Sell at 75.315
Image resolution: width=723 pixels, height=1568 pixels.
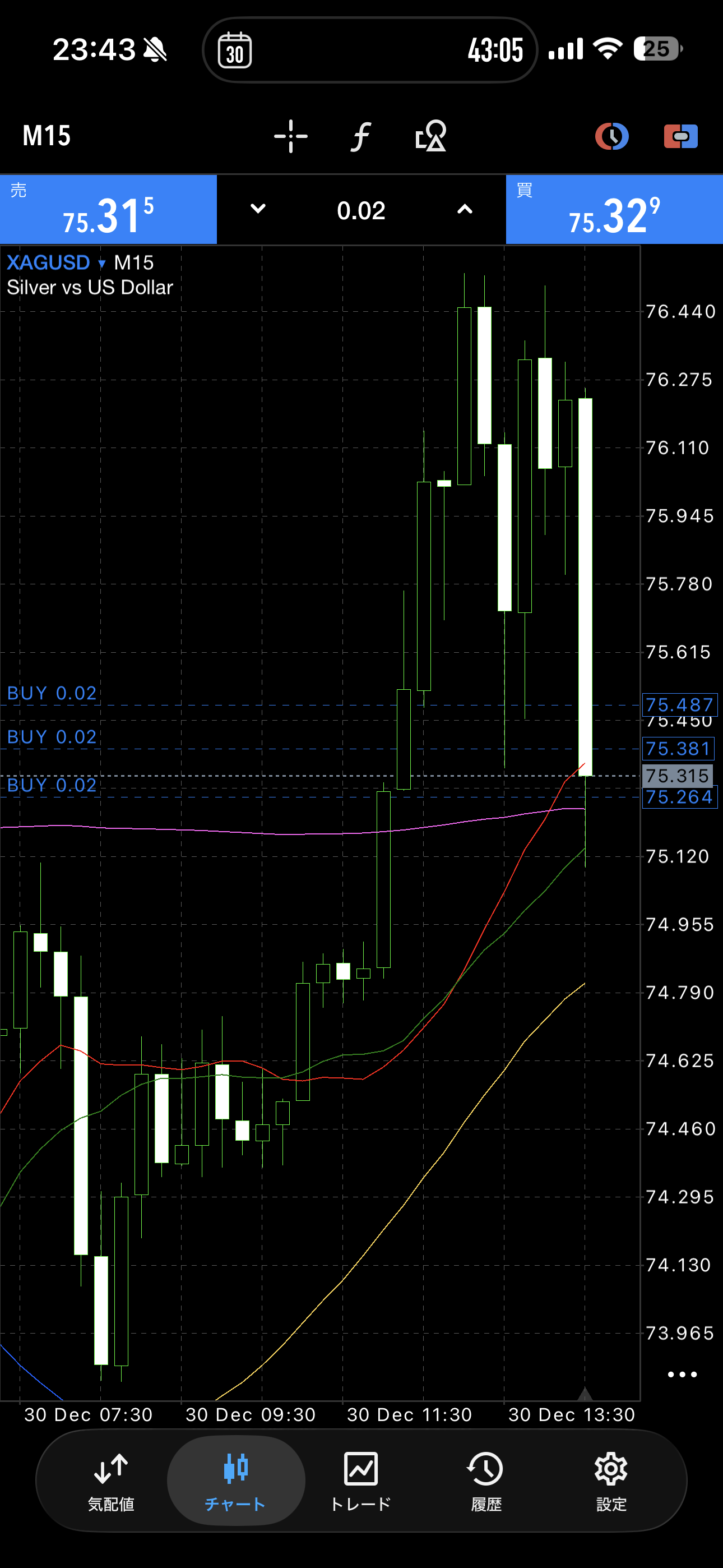click(x=108, y=210)
